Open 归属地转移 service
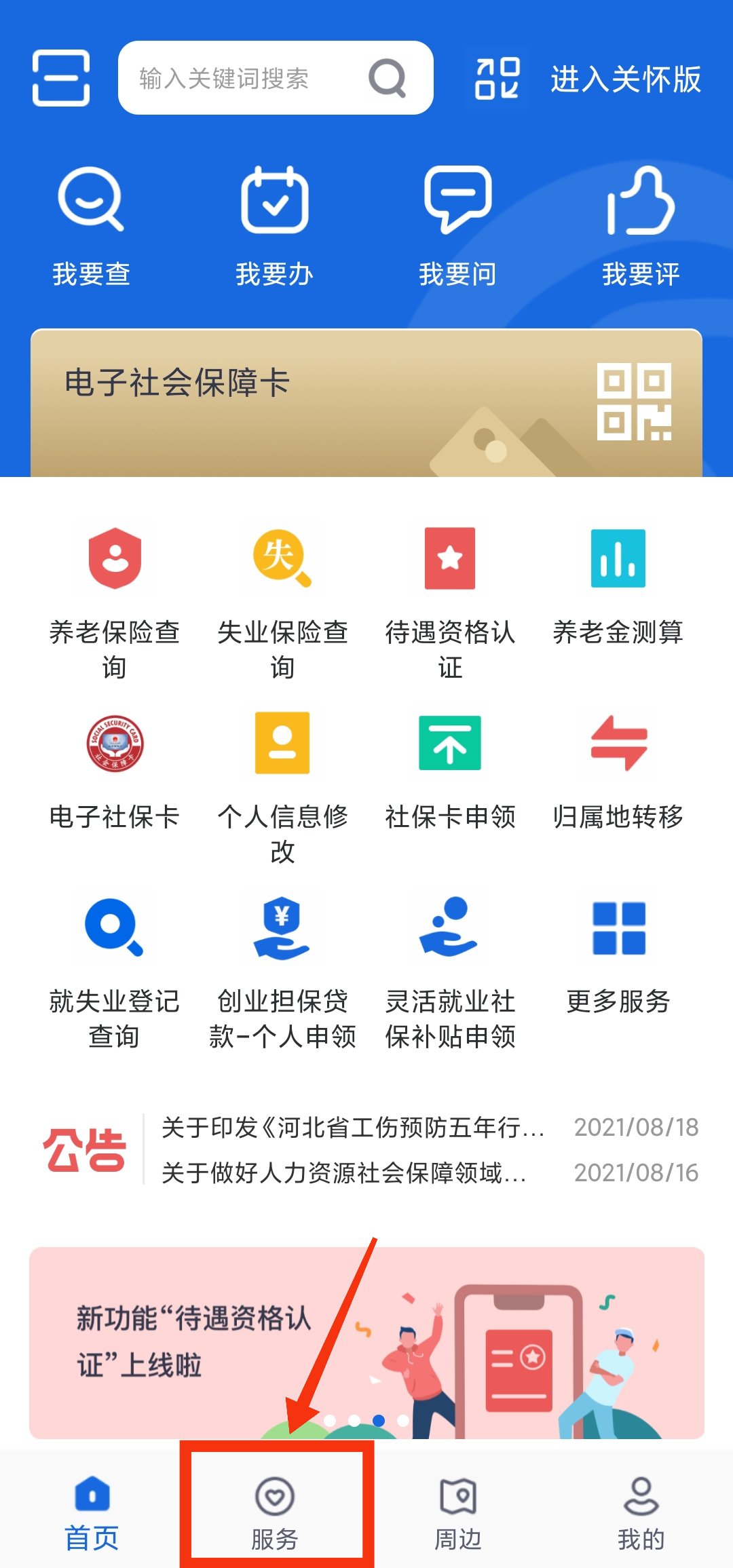 [618, 772]
